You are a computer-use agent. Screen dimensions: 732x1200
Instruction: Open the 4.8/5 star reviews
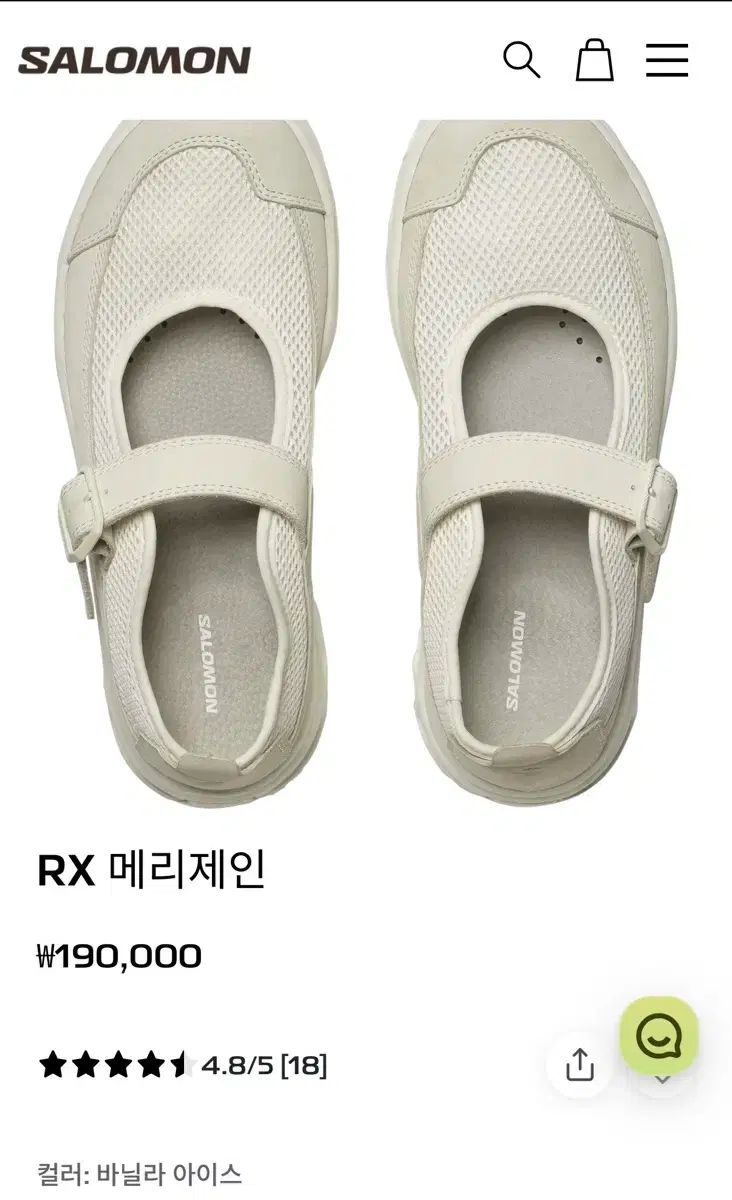[183, 1065]
